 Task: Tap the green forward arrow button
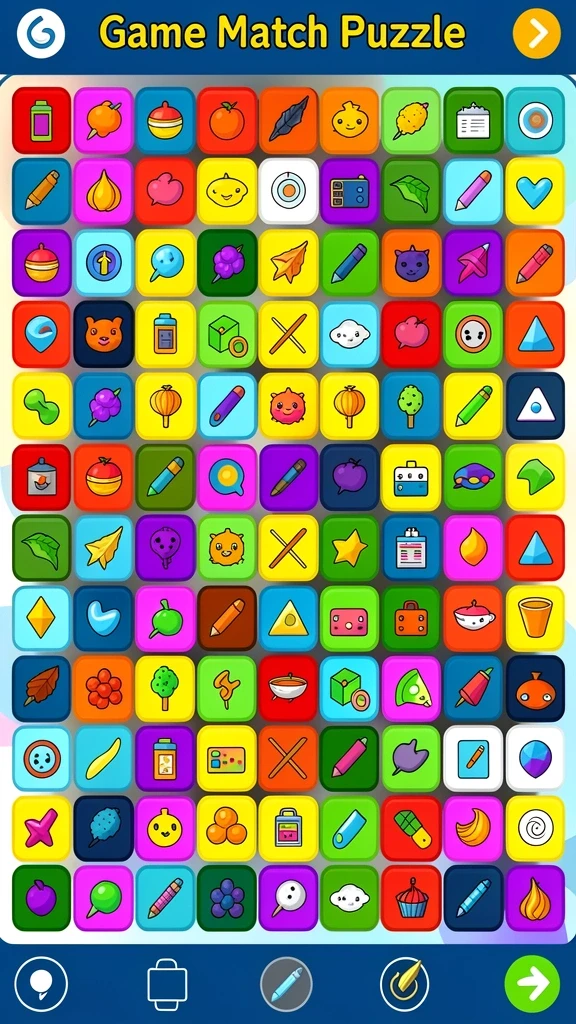(x=532, y=984)
